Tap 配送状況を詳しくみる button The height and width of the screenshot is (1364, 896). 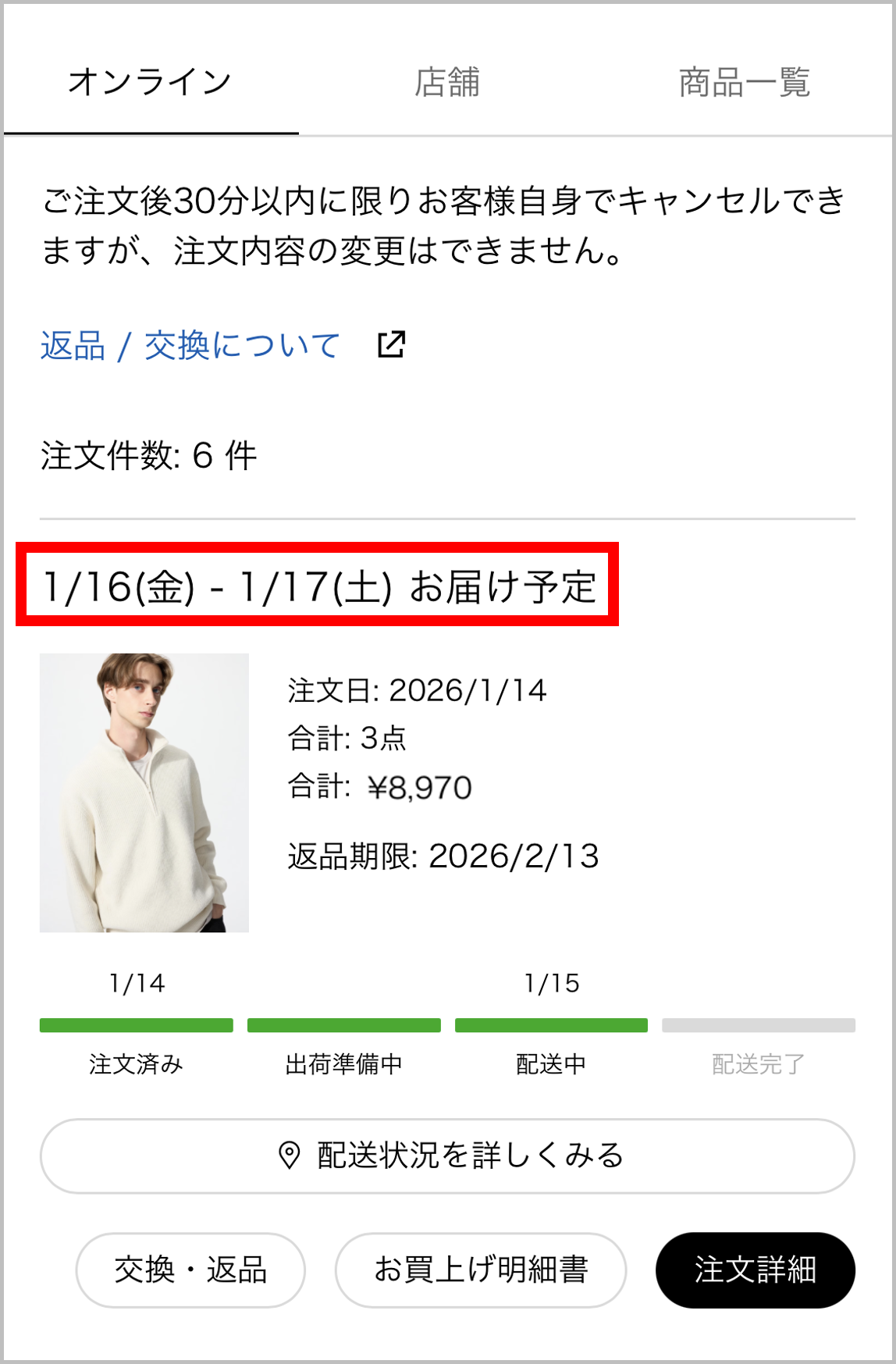pyautogui.click(x=447, y=1156)
